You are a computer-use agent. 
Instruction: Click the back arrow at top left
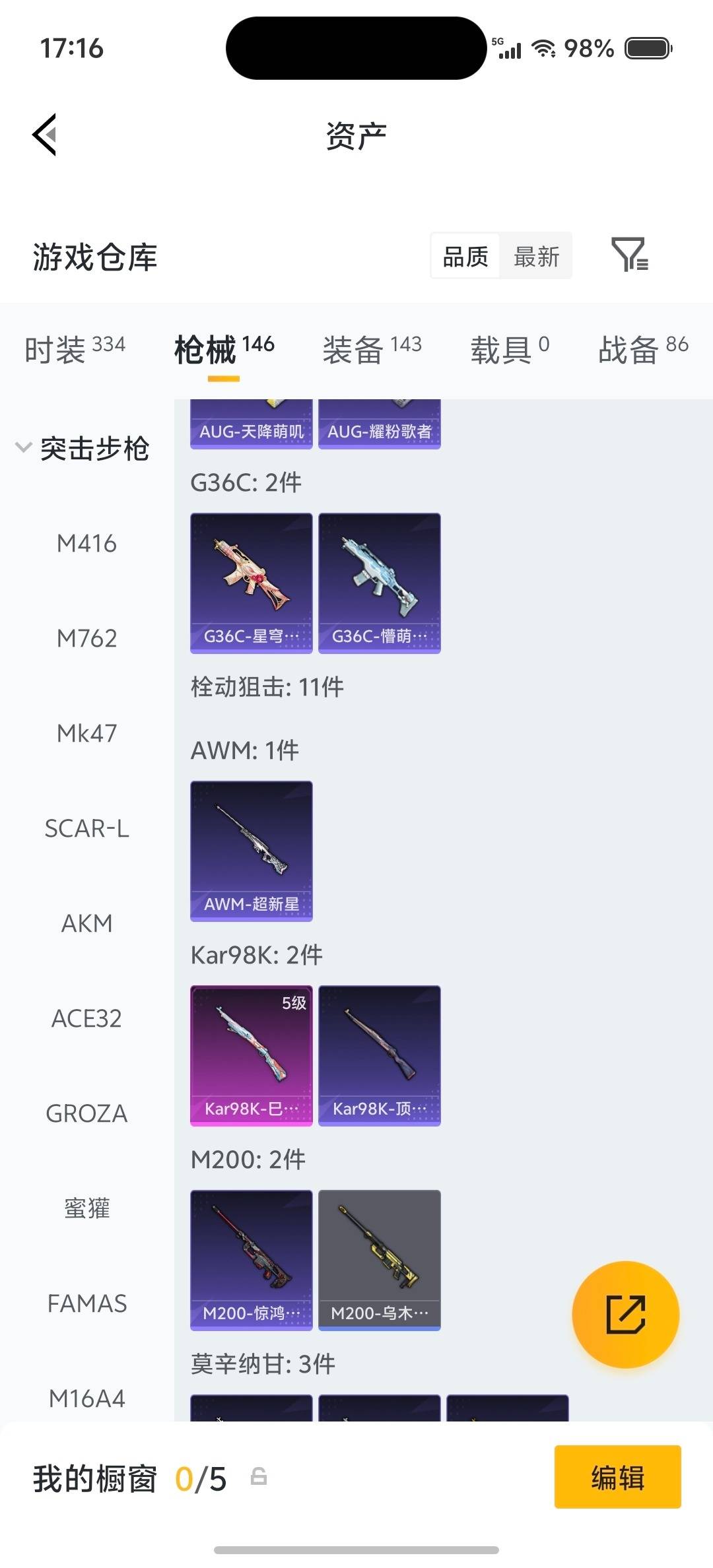44,134
